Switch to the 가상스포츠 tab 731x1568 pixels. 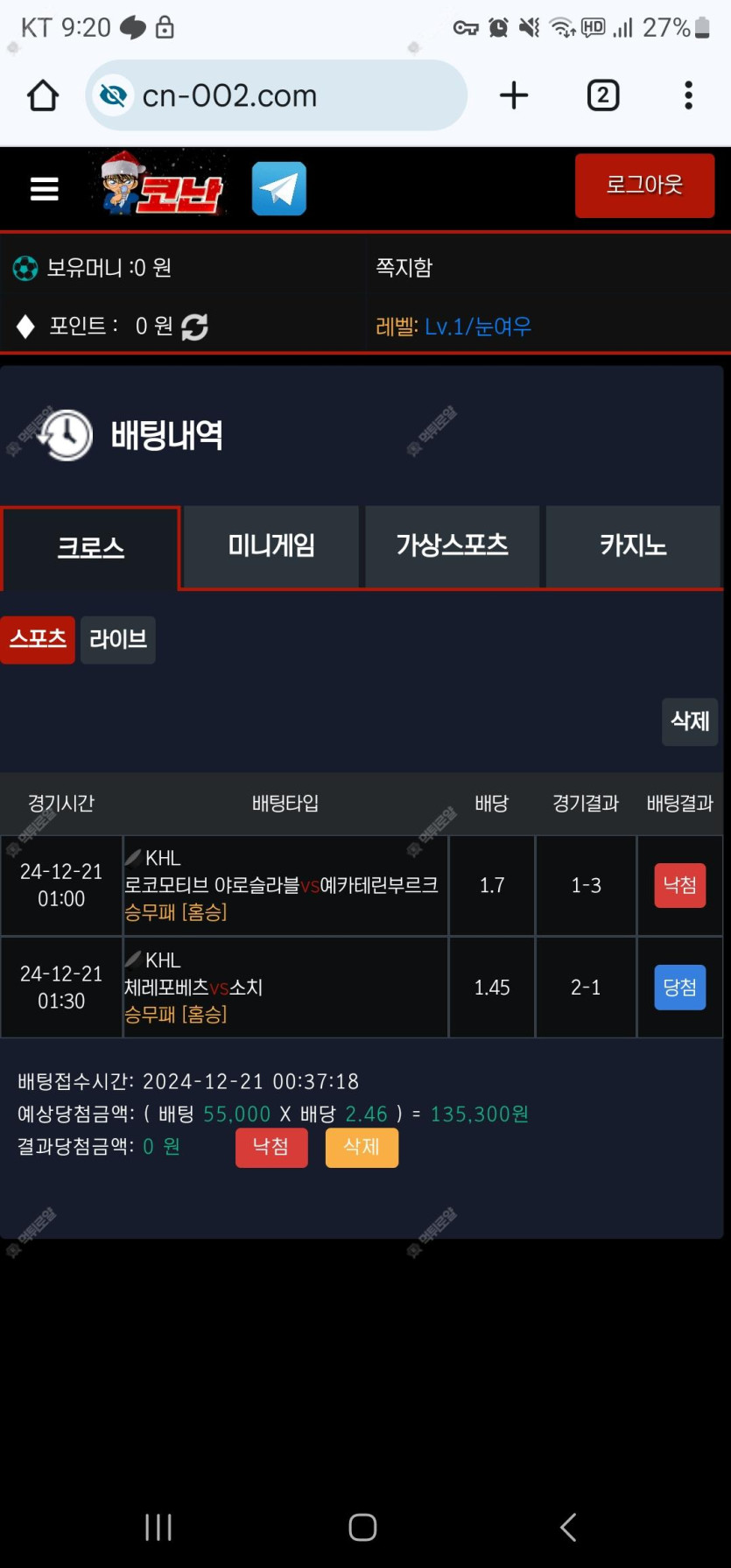coord(452,546)
